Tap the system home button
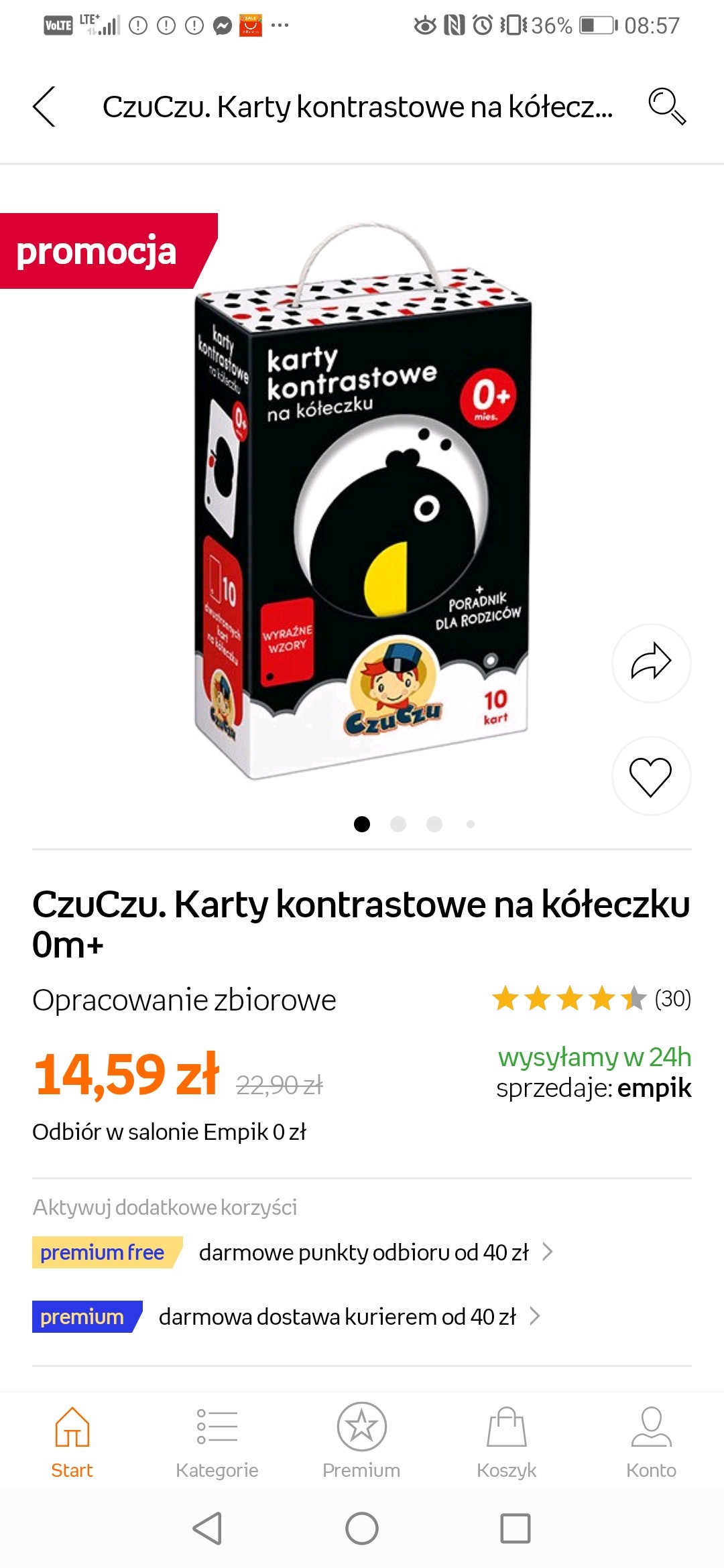The image size is (724, 1568). click(x=362, y=1528)
